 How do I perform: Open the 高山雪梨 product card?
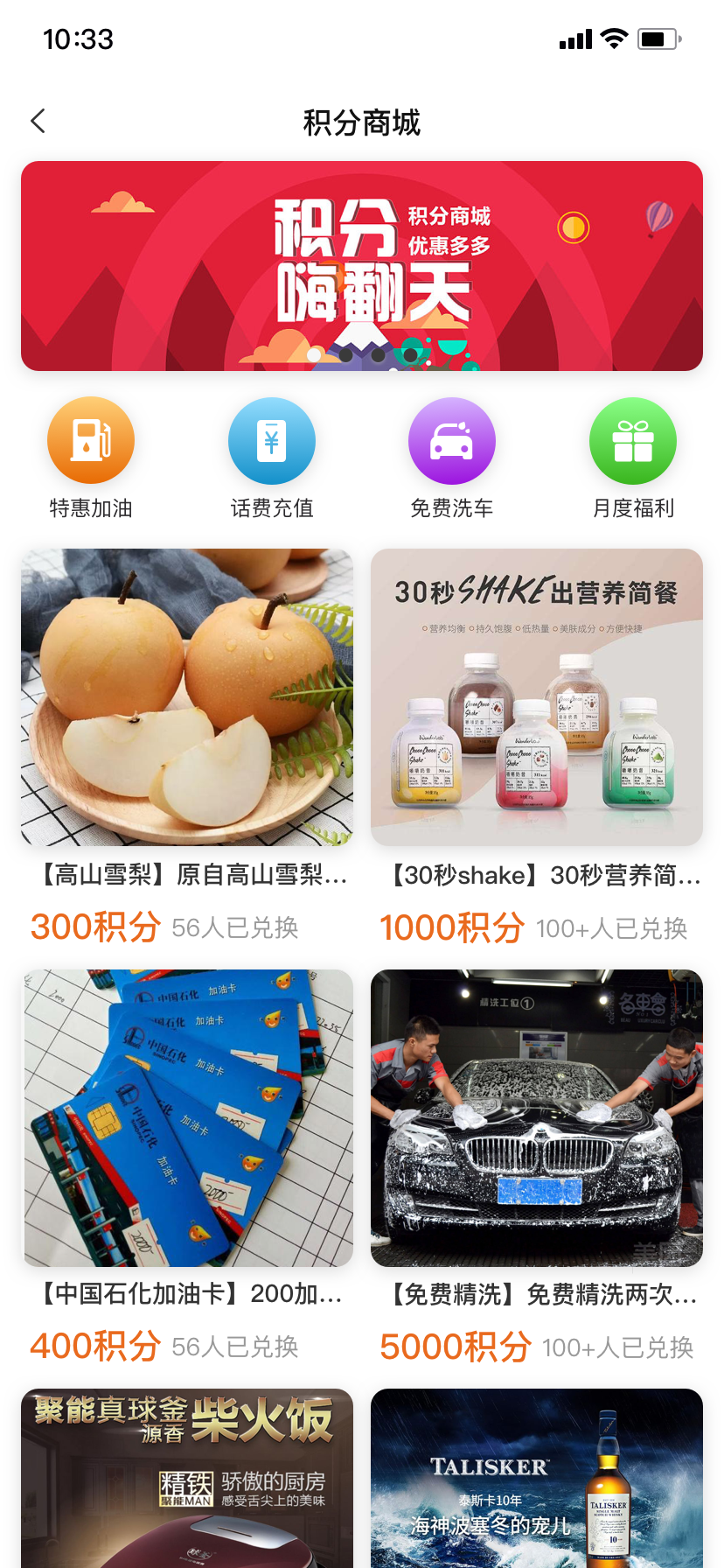pos(187,697)
